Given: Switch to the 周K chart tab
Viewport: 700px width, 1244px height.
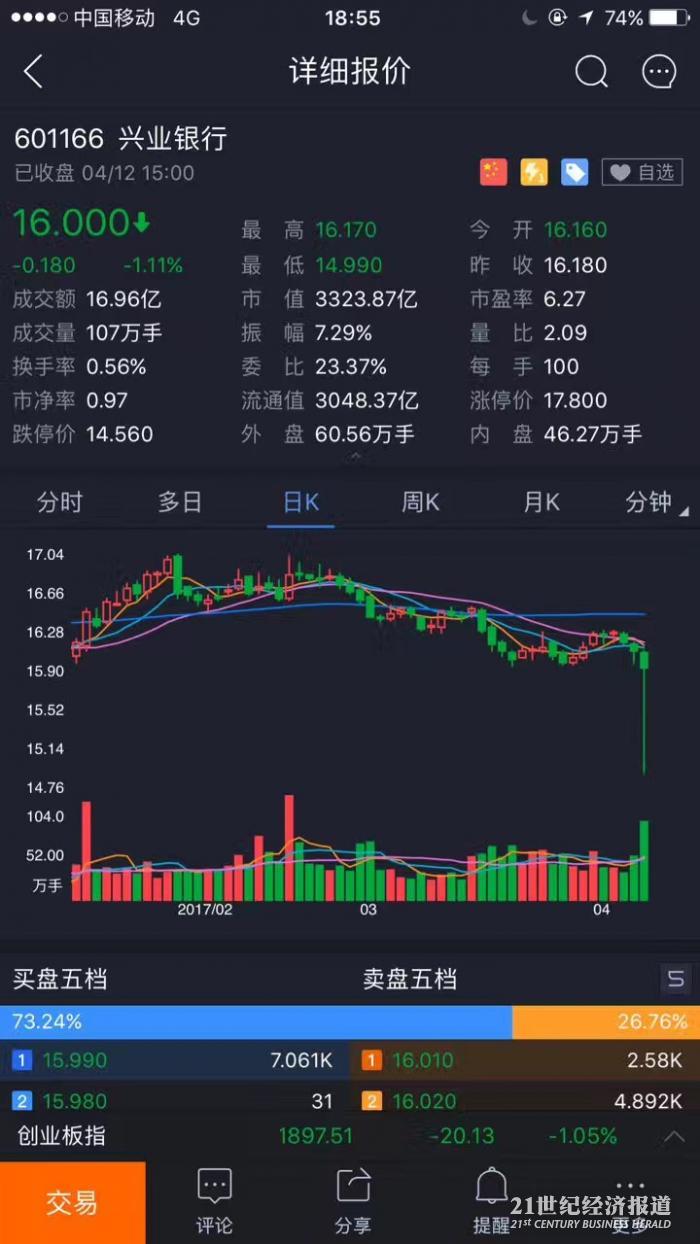Looking at the screenshot, I should click(421, 502).
